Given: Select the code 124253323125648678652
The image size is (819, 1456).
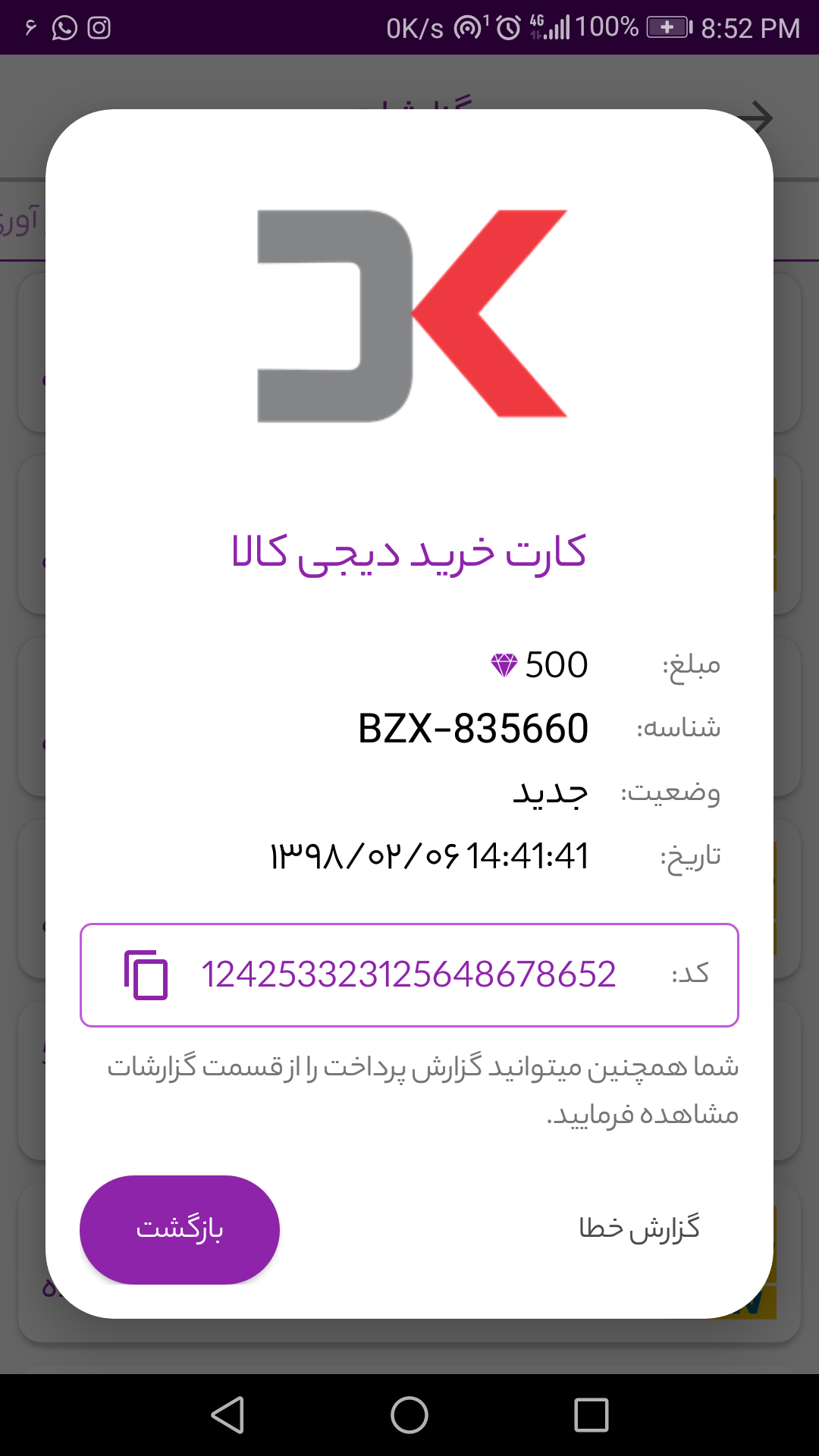Looking at the screenshot, I should coord(409,974).
